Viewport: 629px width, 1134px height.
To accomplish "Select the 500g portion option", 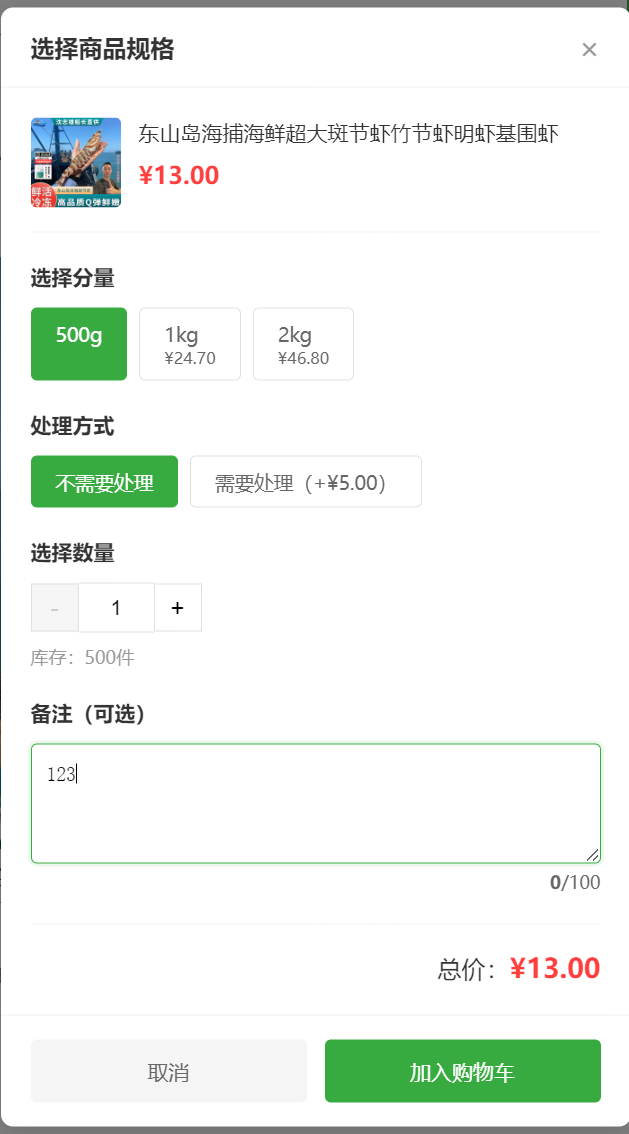I will (x=79, y=344).
